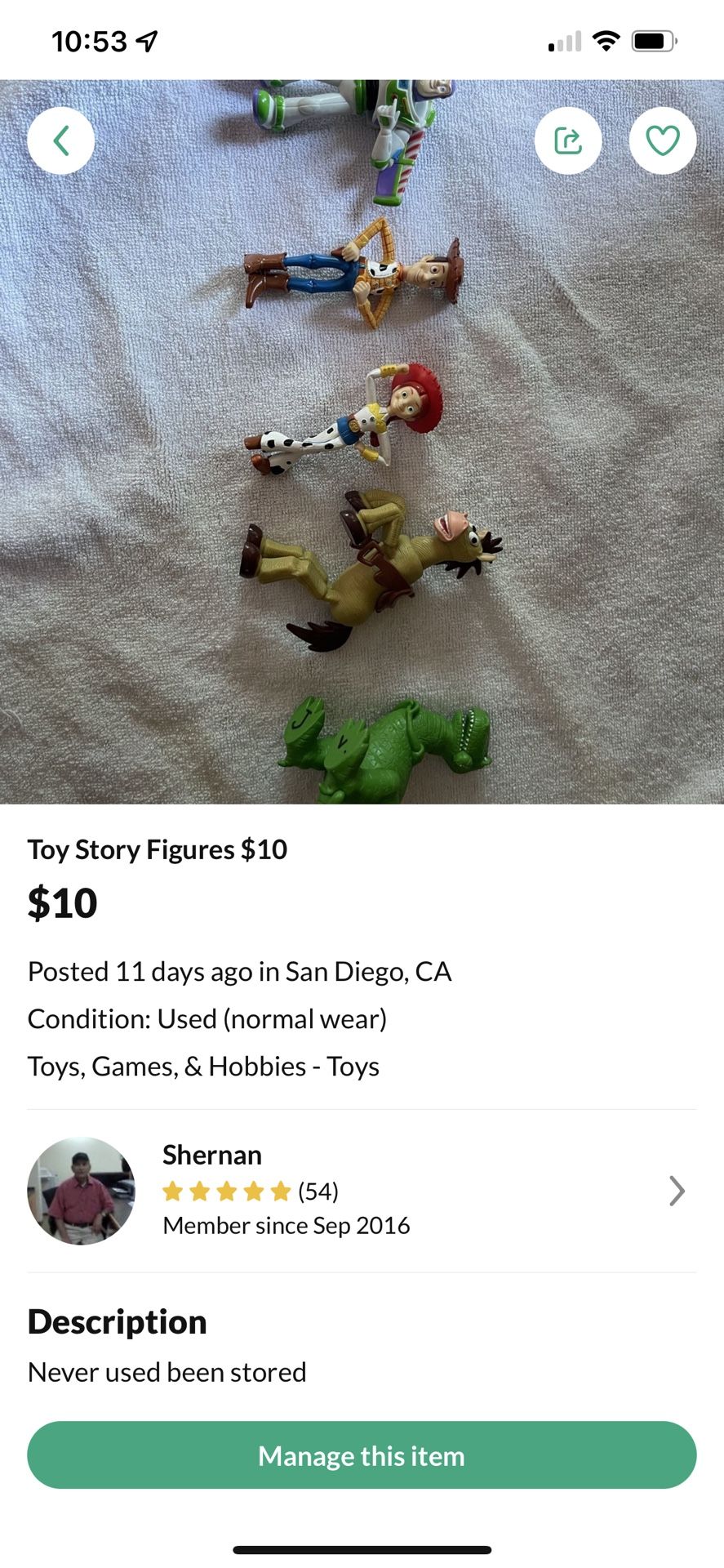Tap Manage this item button

point(362,1455)
